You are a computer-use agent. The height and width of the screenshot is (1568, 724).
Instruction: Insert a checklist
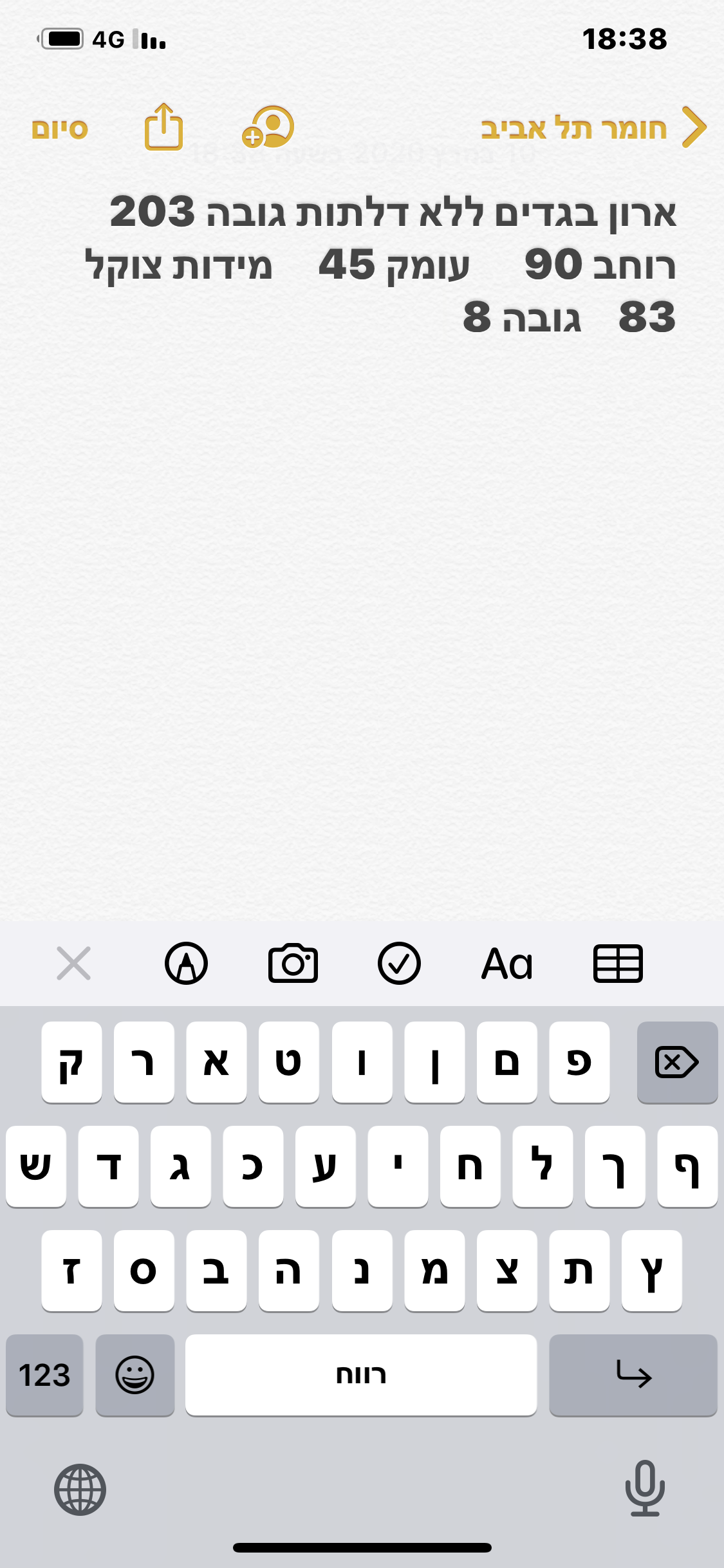pos(399,963)
